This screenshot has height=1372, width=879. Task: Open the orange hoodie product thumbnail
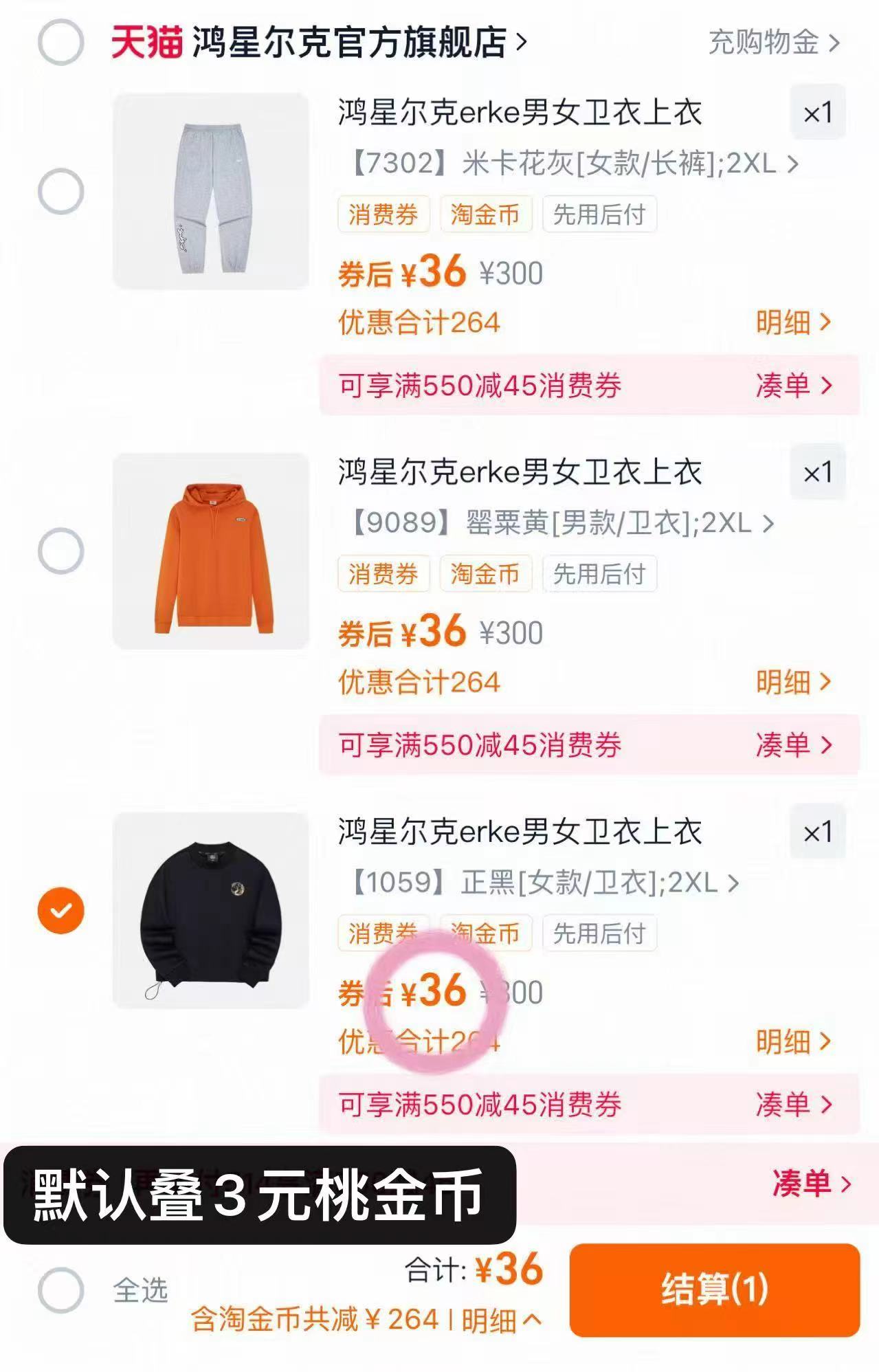211,551
